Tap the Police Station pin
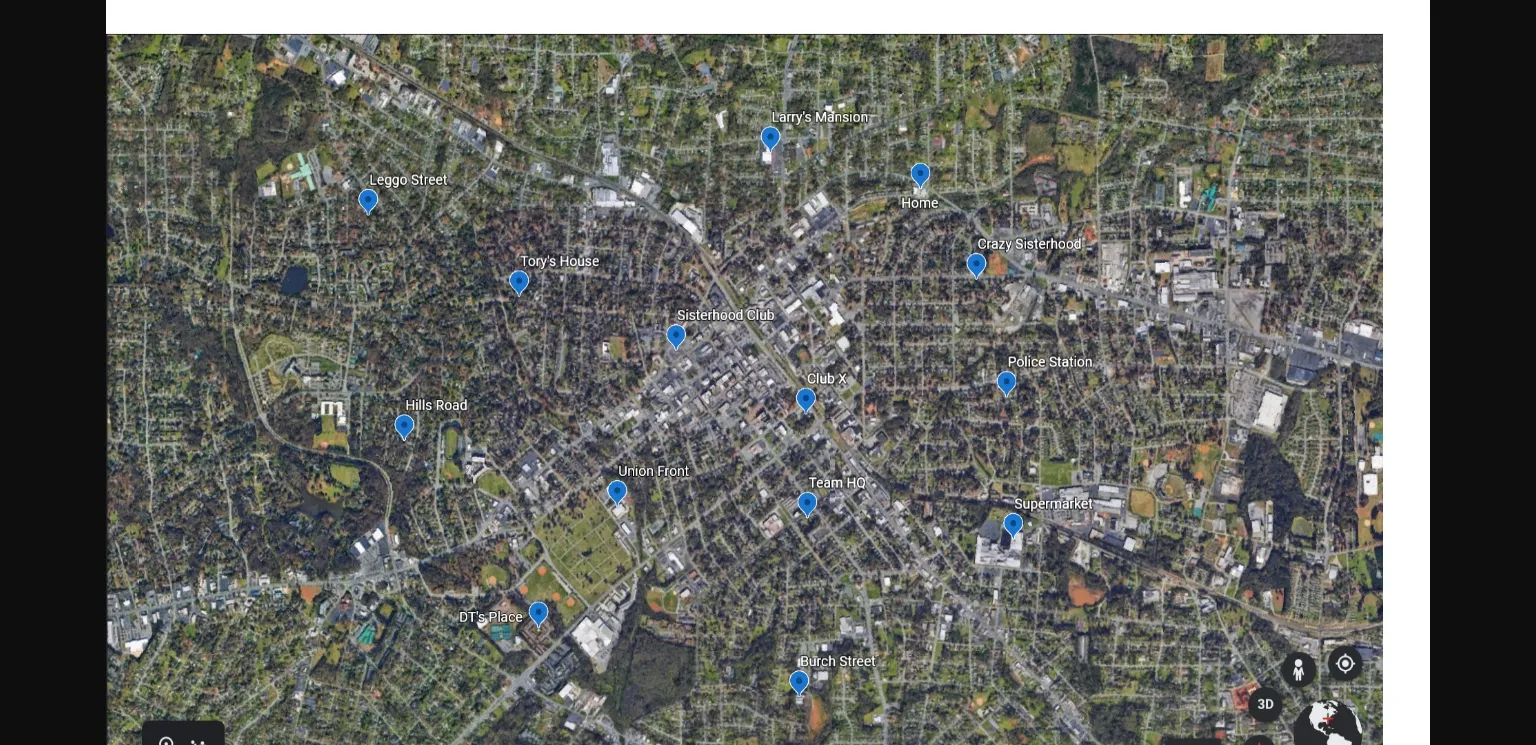Image resolution: width=1536 pixels, height=745 pixels. (1006, 383)
